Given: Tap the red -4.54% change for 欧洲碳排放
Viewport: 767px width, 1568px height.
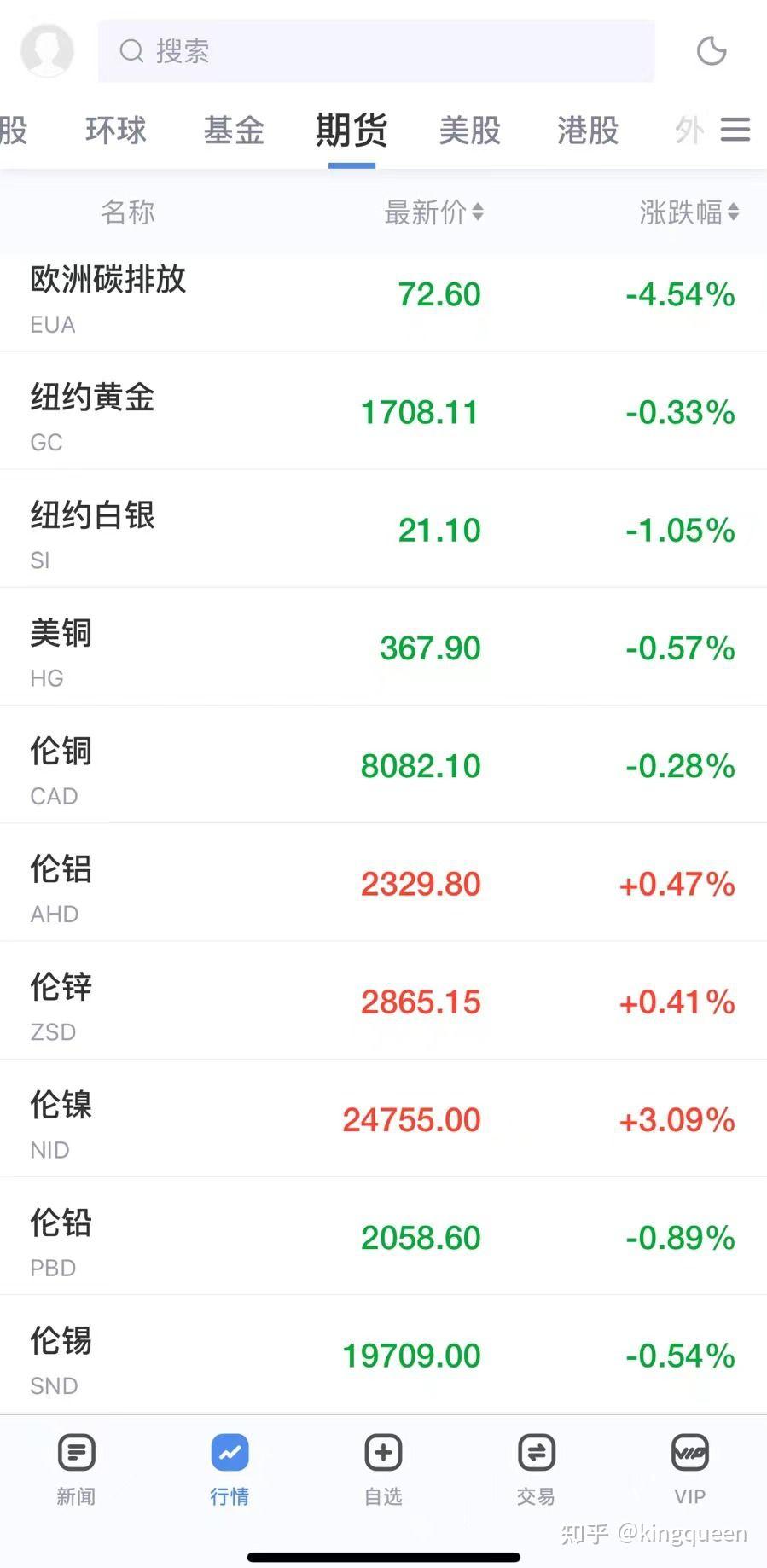Looking at the screenshot, I should pyautogui.click(x=678, y=293).
